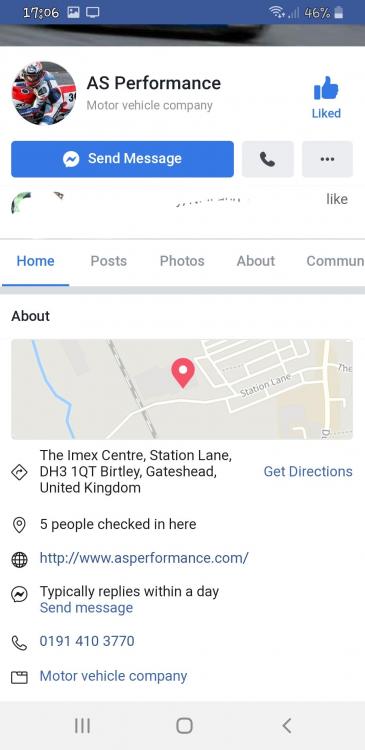Tap the system back button
This screenshot has width=365, height=750.
pos(287,726)
